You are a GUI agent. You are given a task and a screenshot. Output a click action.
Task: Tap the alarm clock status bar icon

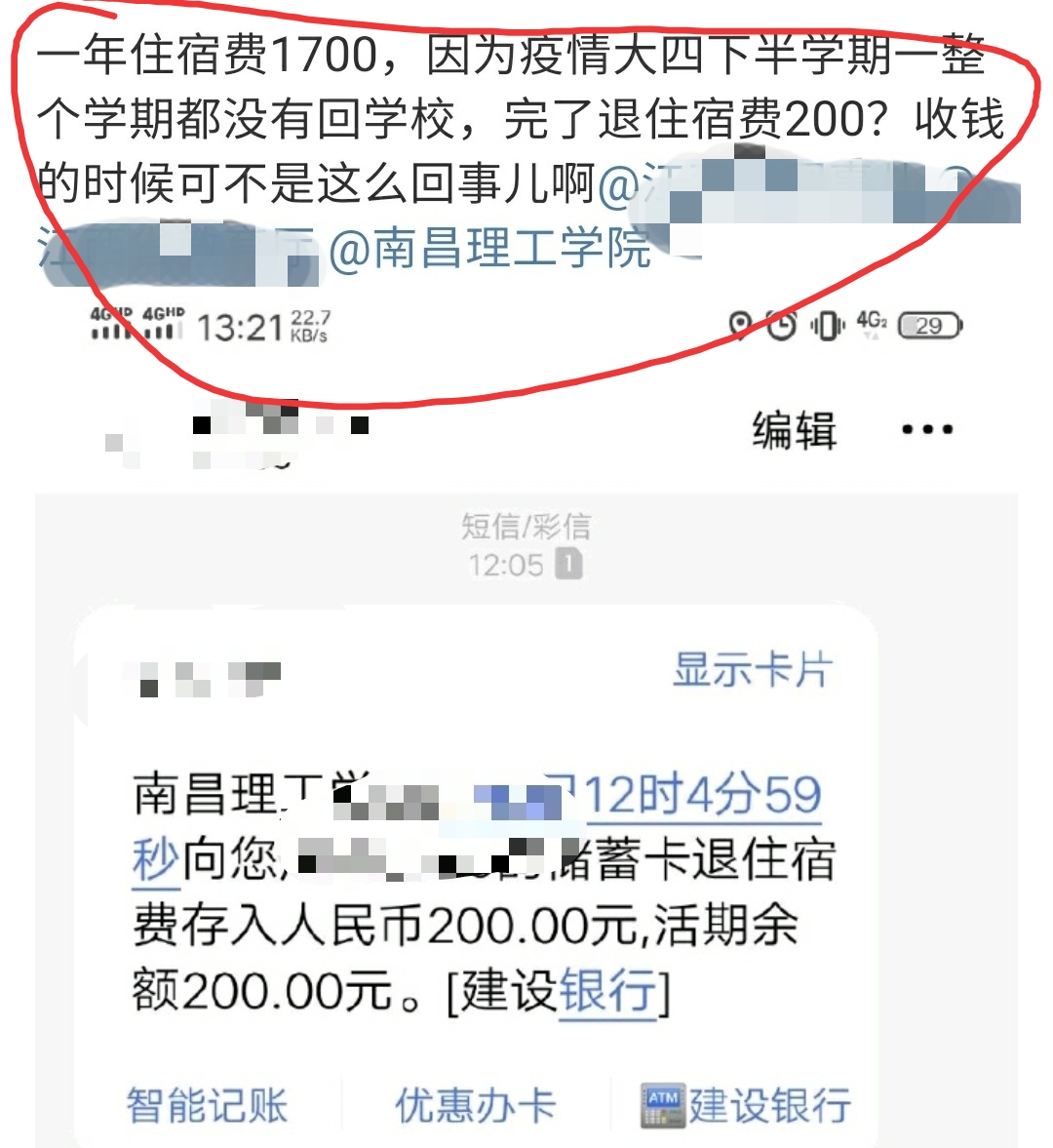click(x=782, y=327)
